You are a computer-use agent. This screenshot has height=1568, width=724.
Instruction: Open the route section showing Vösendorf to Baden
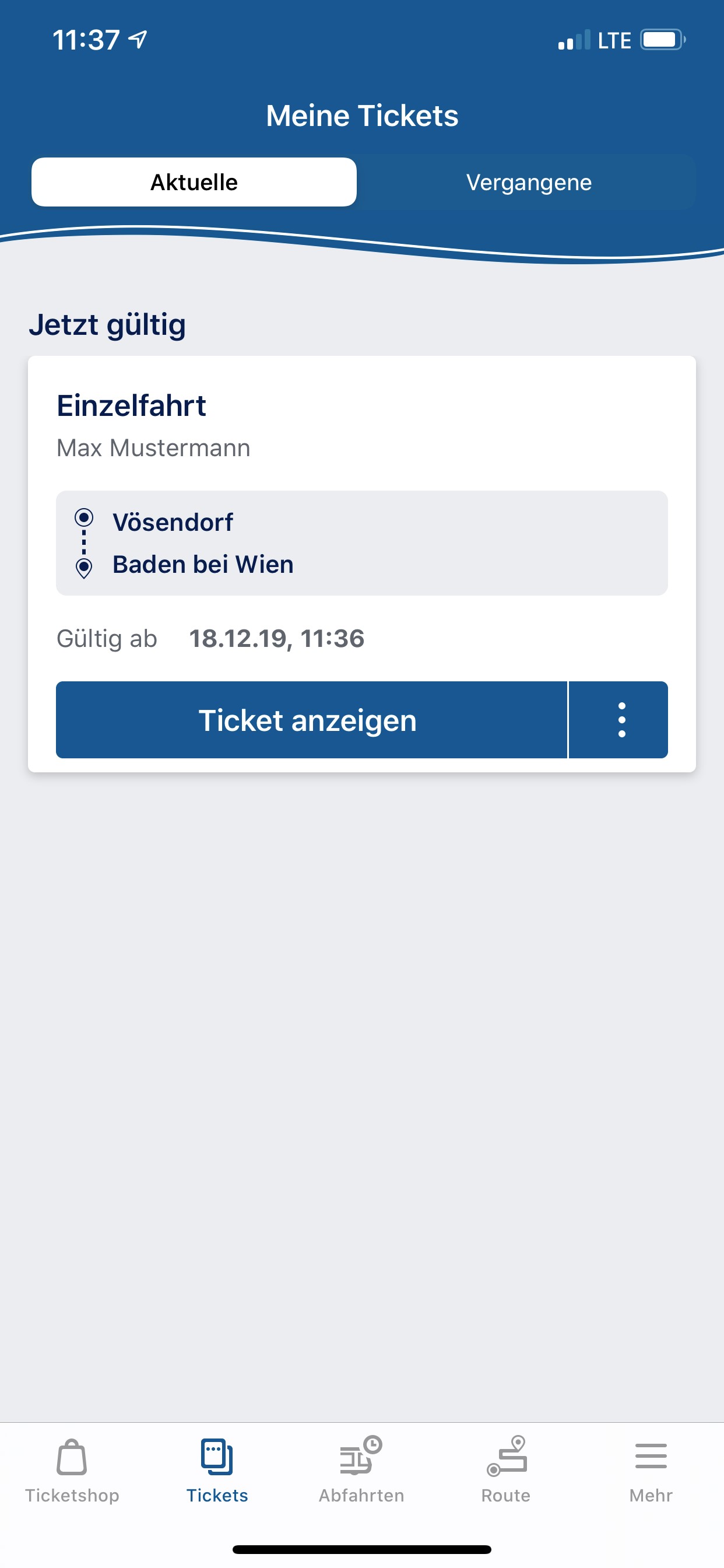(x=361, y=542)
